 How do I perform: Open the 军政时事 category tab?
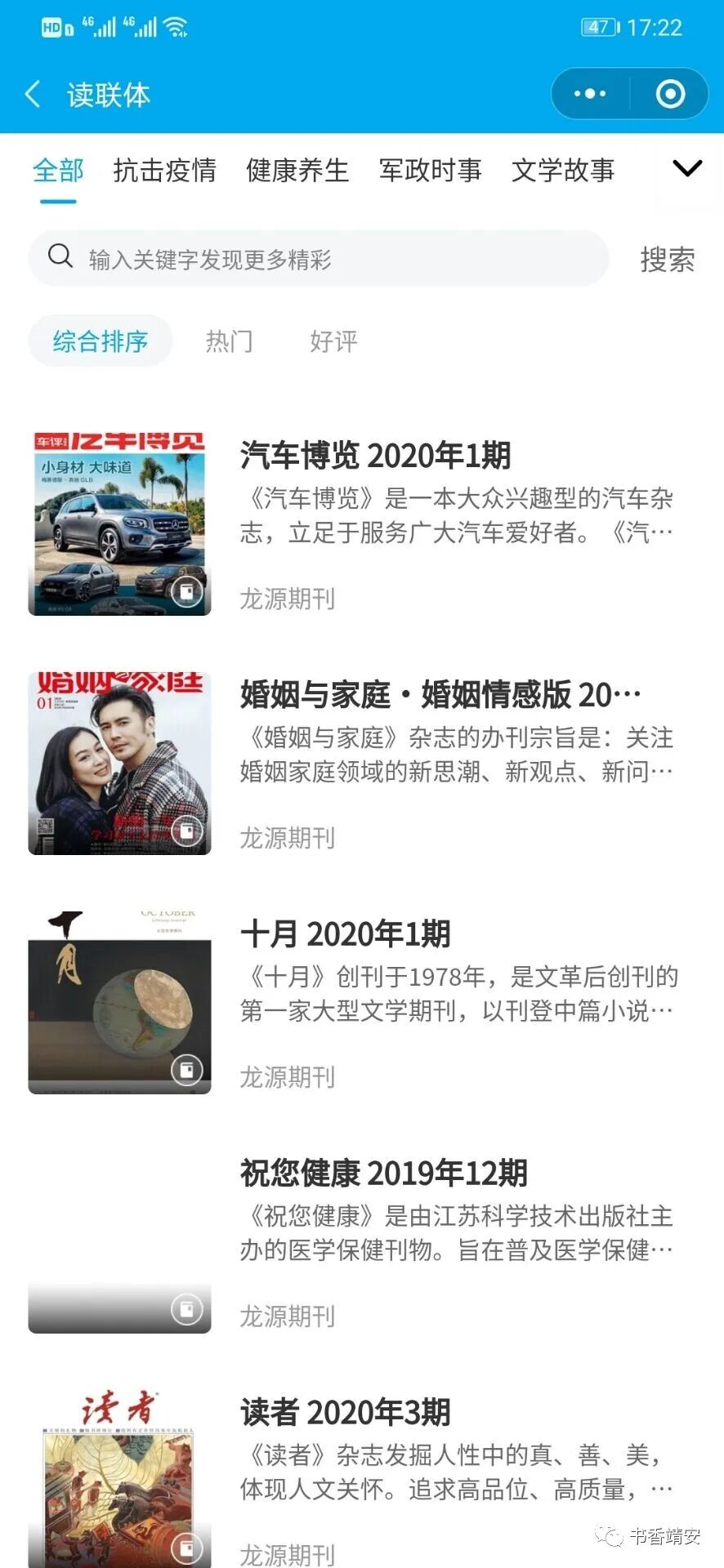[x=430, y=171]
